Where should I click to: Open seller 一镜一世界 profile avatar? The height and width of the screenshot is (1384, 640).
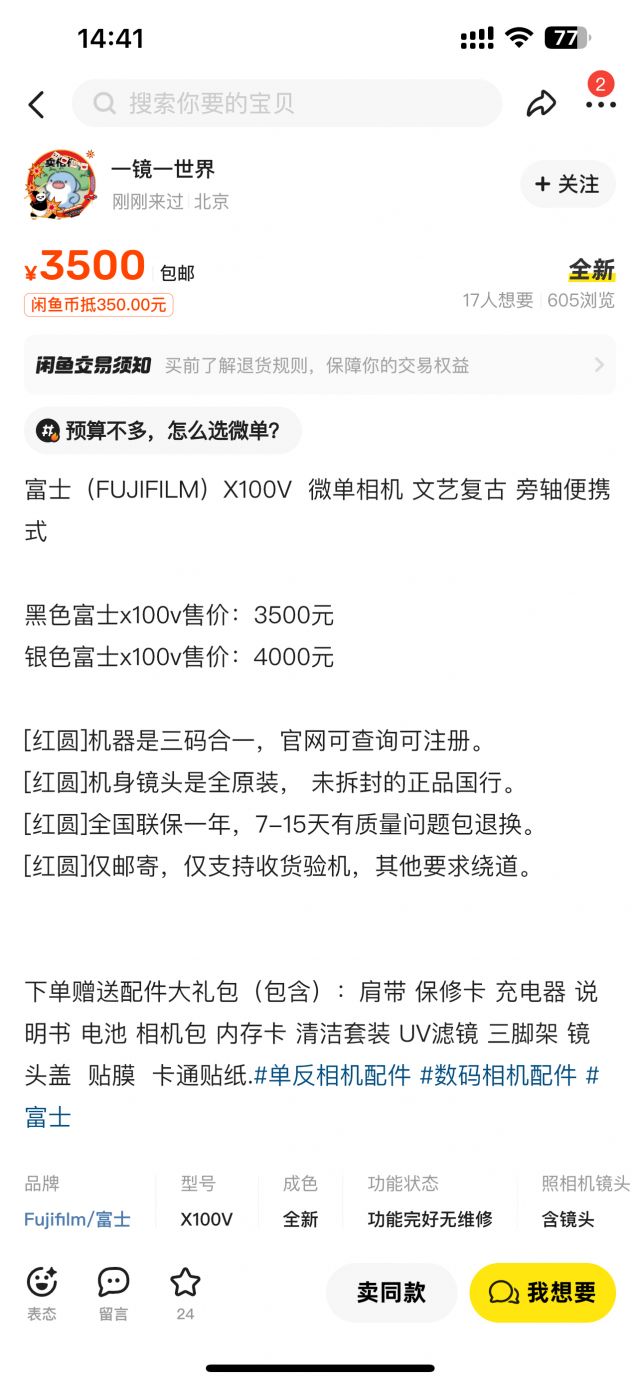[60, 184]
